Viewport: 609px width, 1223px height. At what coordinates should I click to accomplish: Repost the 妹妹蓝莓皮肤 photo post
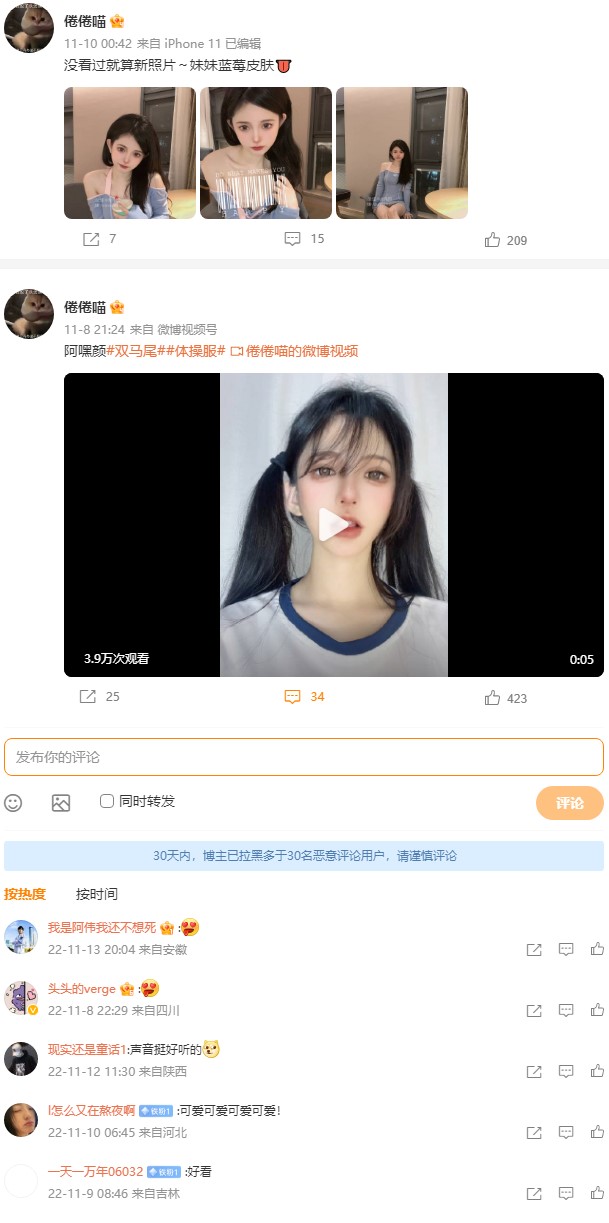click(90, 239)
